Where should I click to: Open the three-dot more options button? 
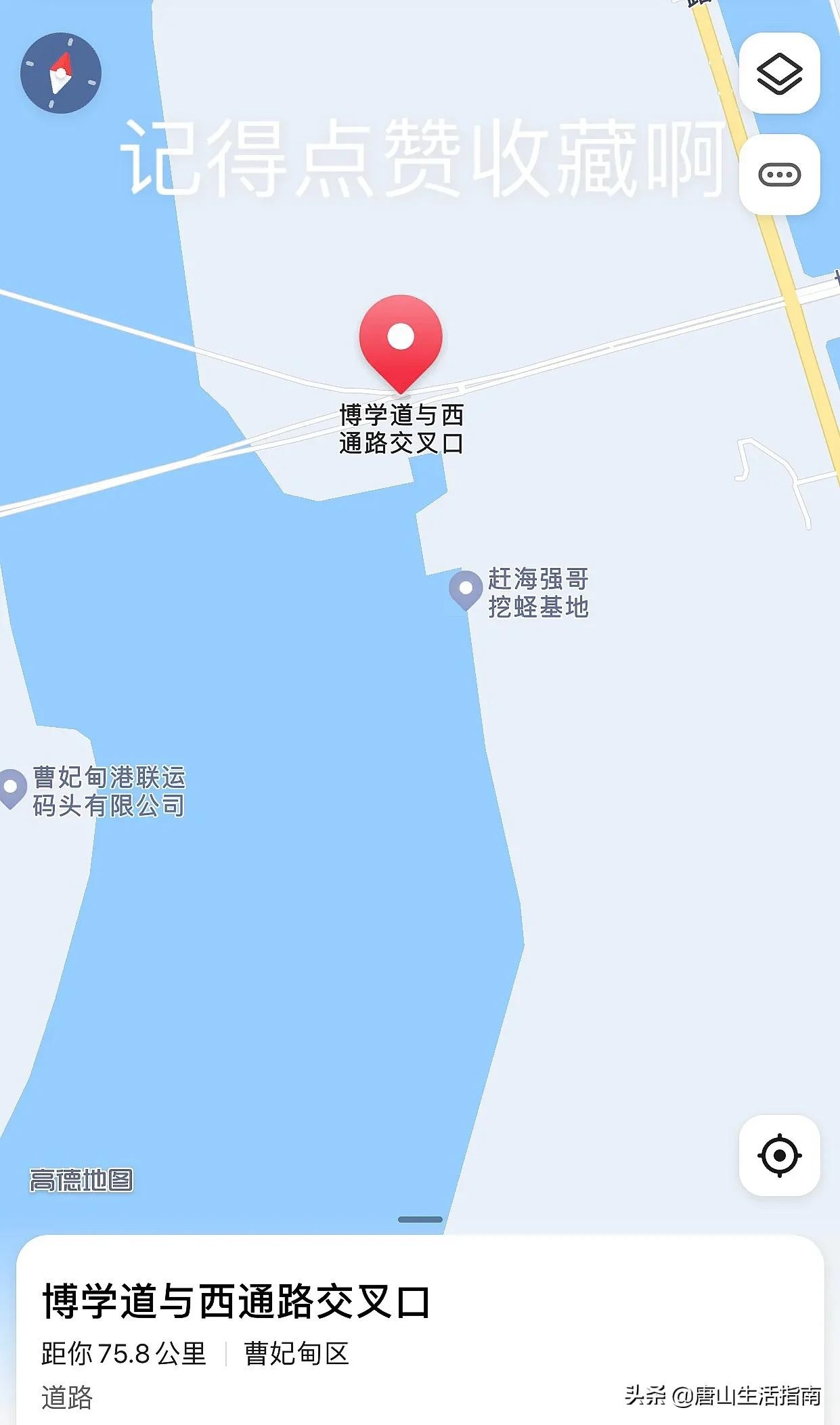(x=779, y=175)
